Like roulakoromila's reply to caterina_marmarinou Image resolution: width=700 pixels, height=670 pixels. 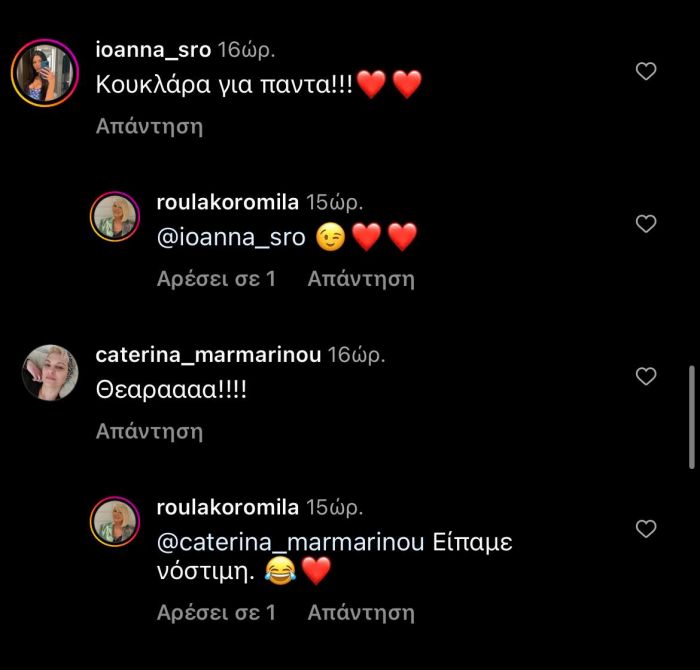click(x=646, y=528)
